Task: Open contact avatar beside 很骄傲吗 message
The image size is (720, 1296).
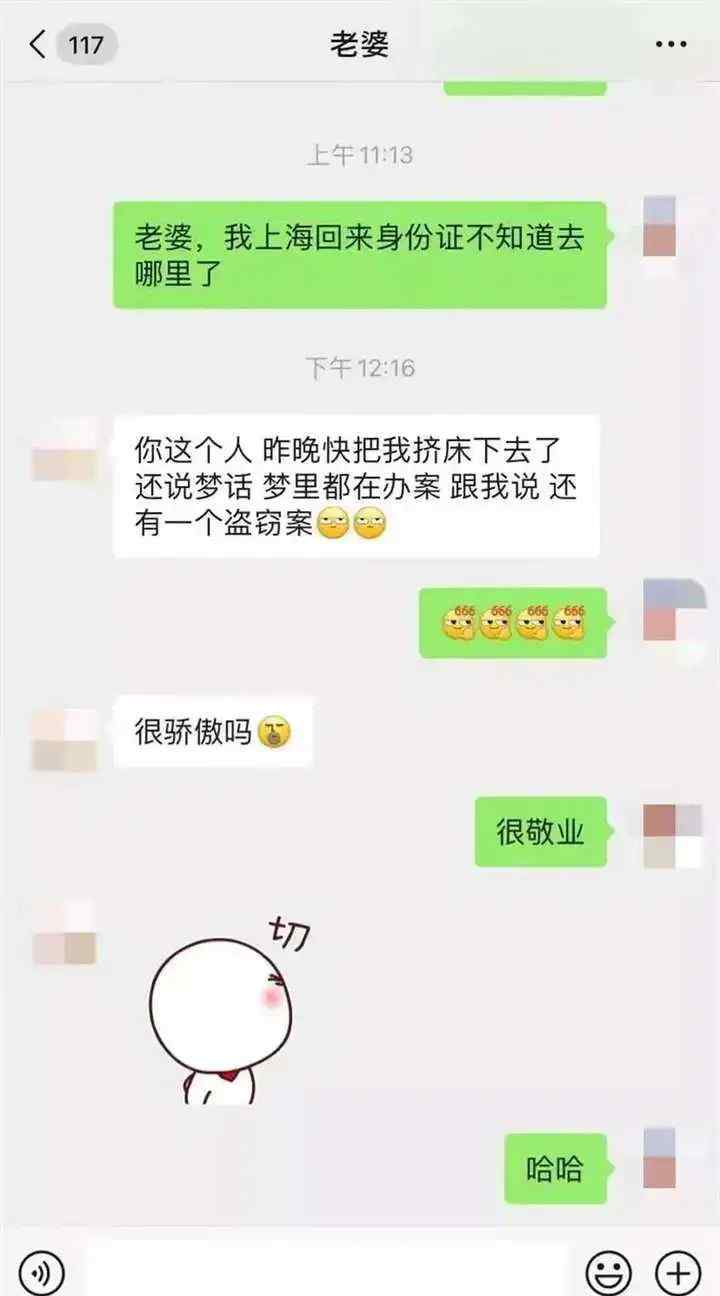Action: pos(65,740)
